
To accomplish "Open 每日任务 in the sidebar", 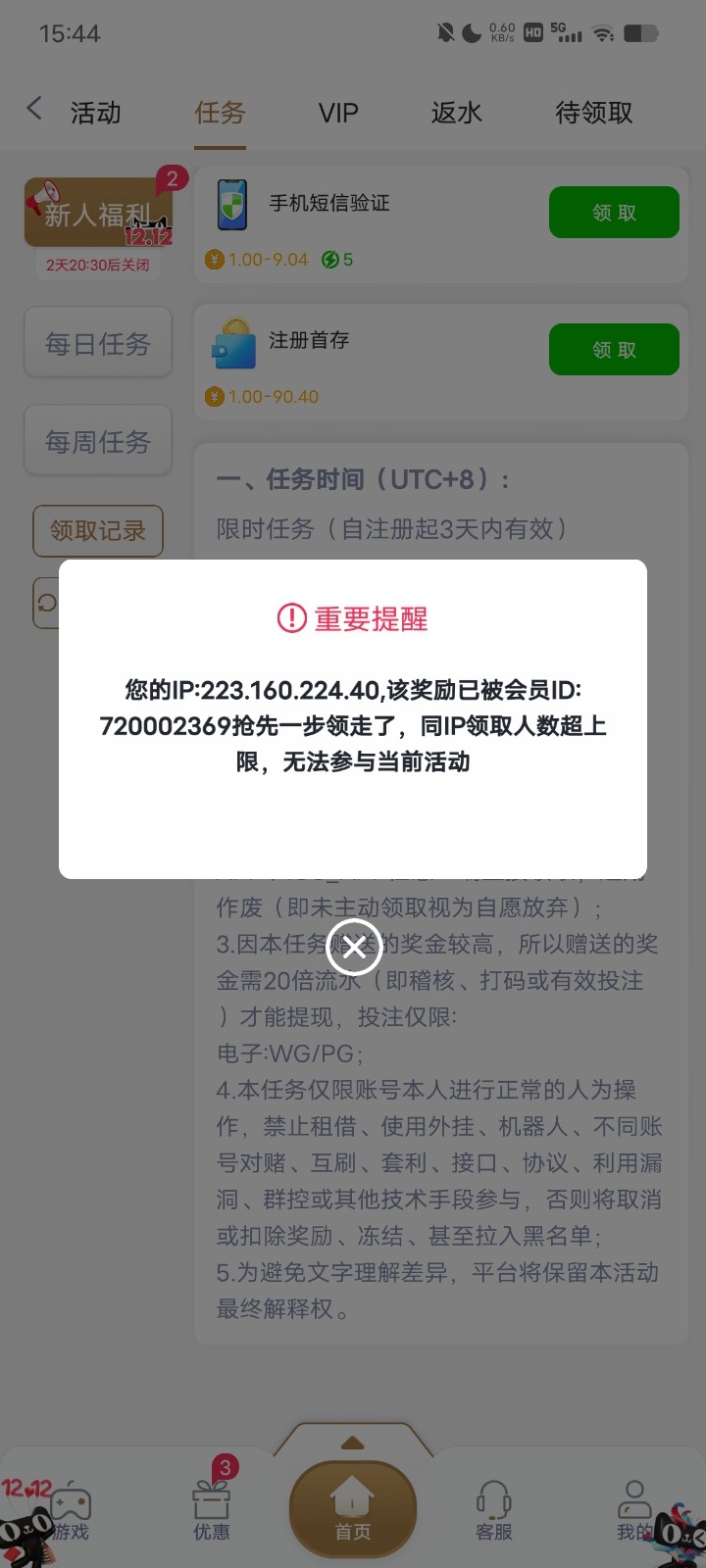I will (x=97, y=342).
